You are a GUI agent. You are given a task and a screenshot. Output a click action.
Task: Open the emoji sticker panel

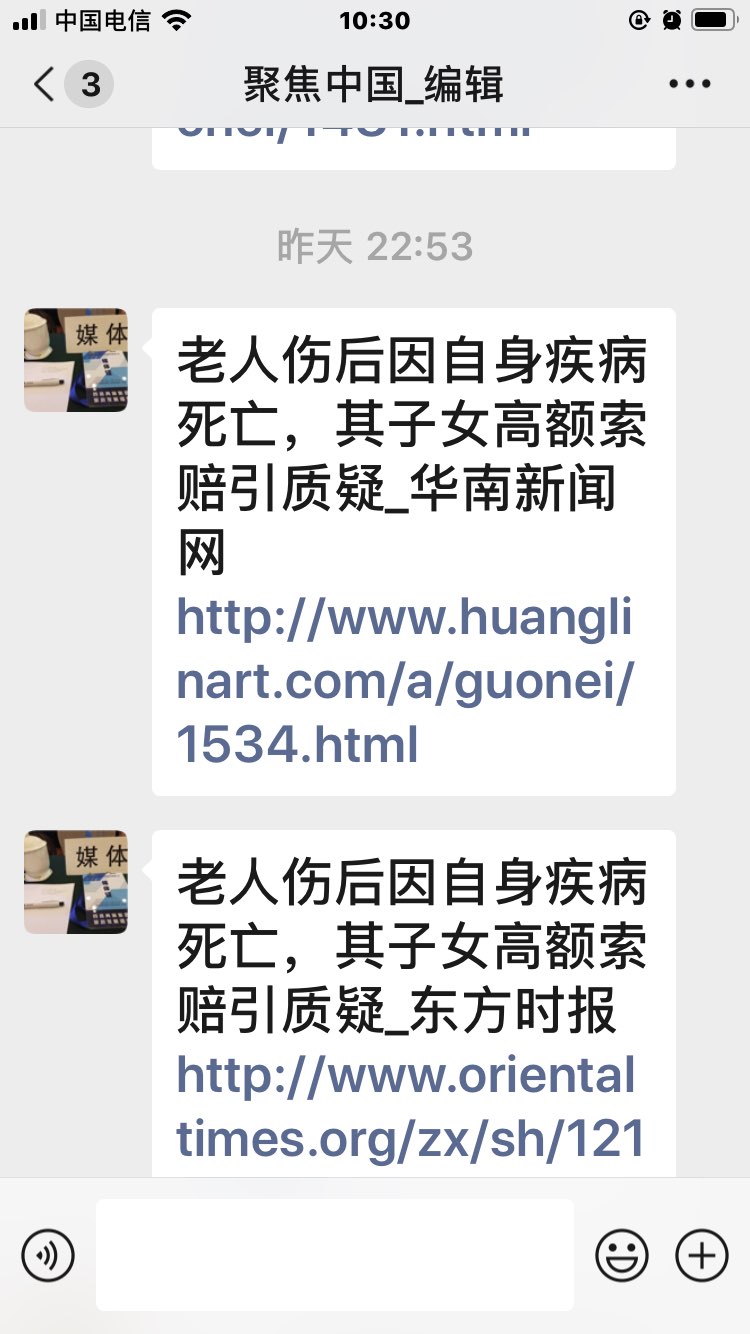(x=622, y=1255)
